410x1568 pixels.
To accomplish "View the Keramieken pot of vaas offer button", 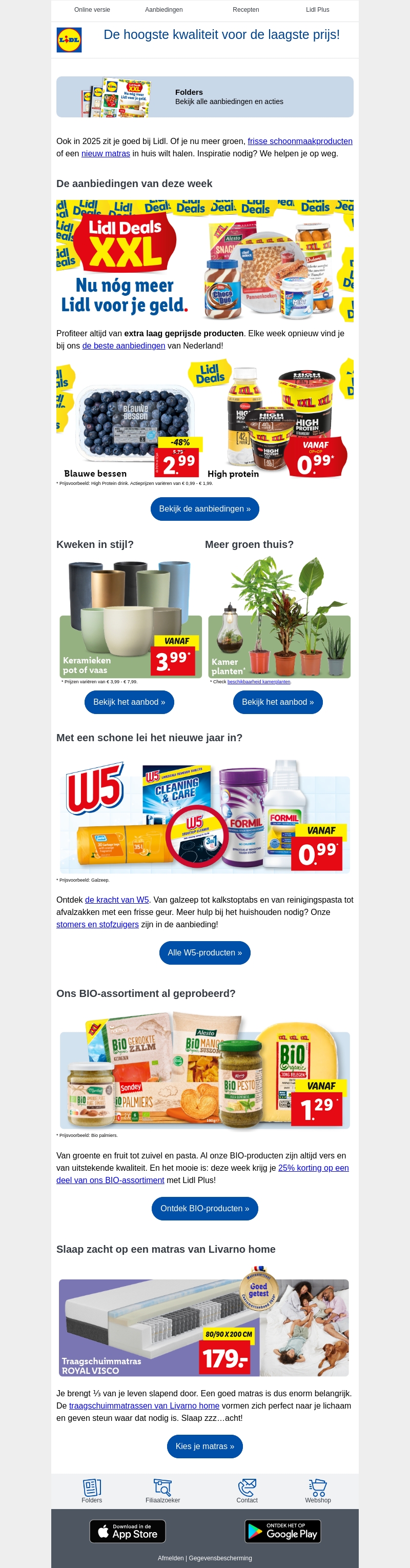I will (x=129, y=702).
